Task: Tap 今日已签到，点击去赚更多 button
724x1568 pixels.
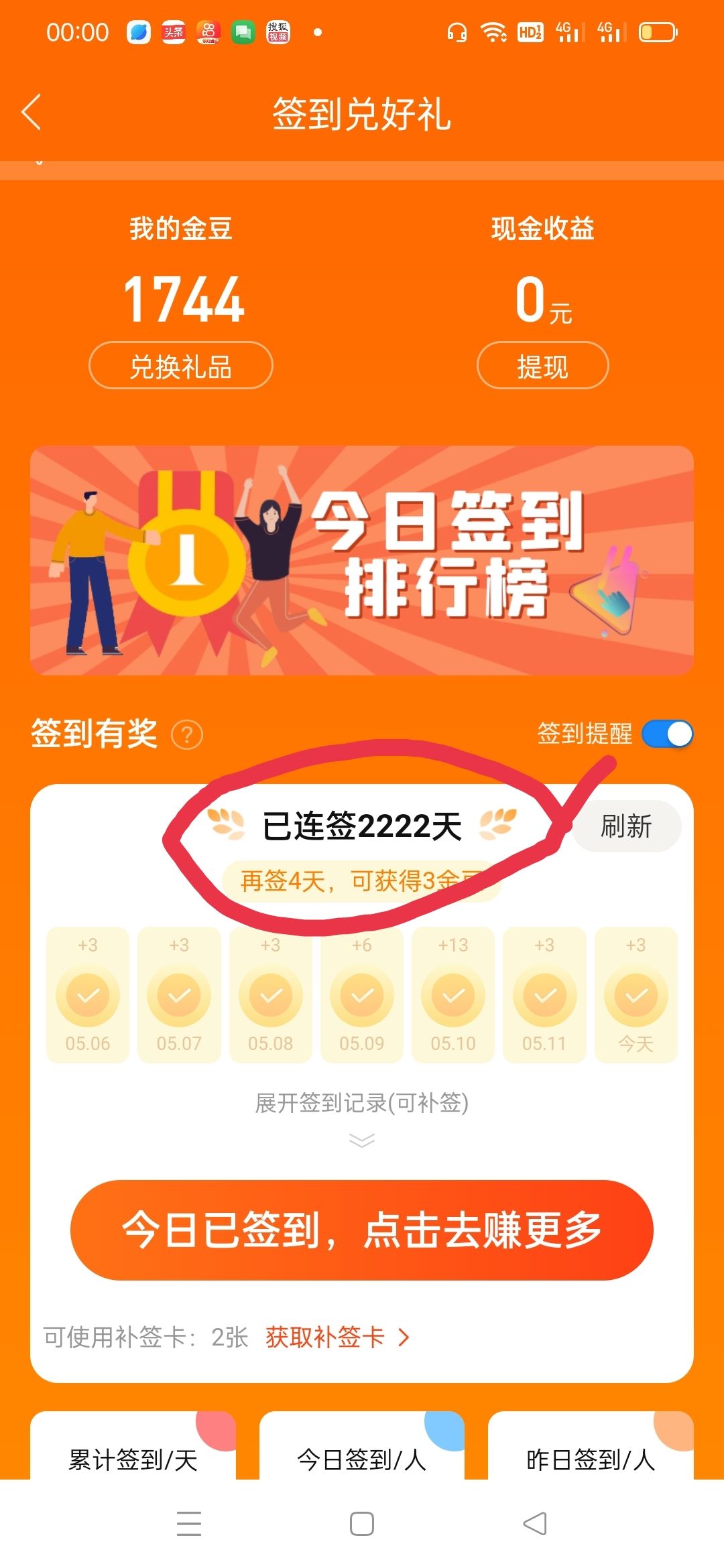Action: click(362, 1230)
